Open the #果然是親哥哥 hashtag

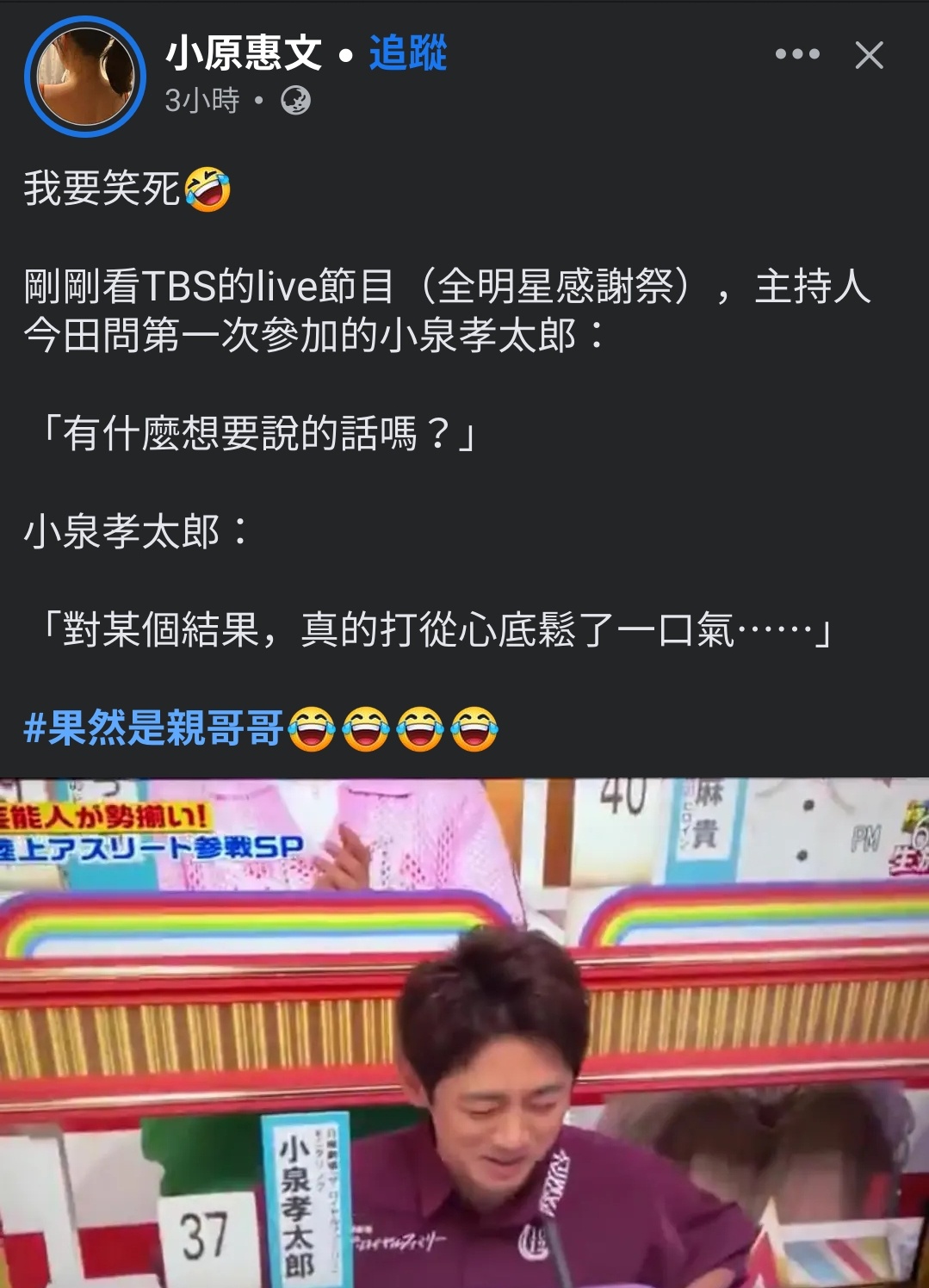point(154,728)
